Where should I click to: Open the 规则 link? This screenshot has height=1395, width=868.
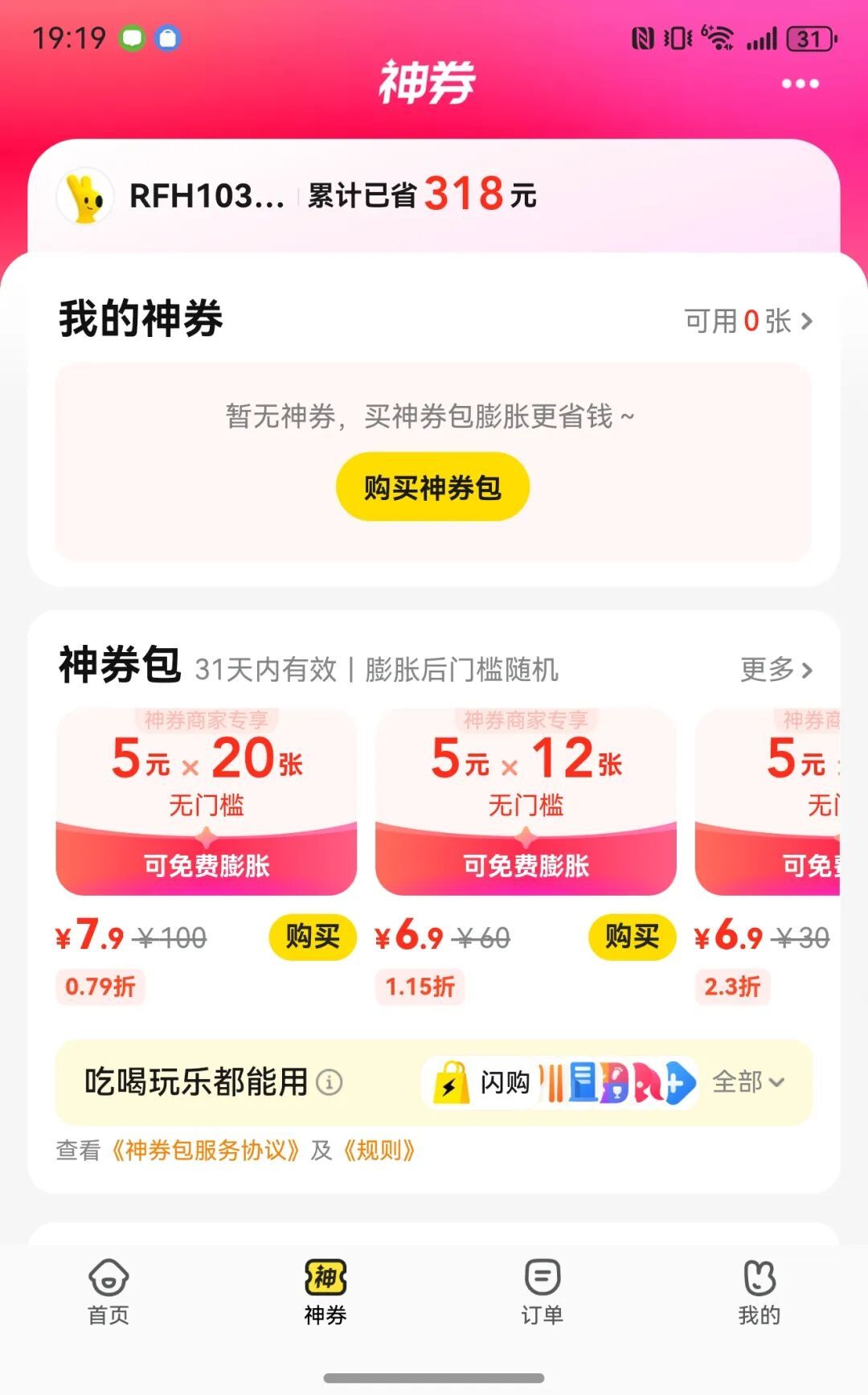click(x=379, y=1151)
